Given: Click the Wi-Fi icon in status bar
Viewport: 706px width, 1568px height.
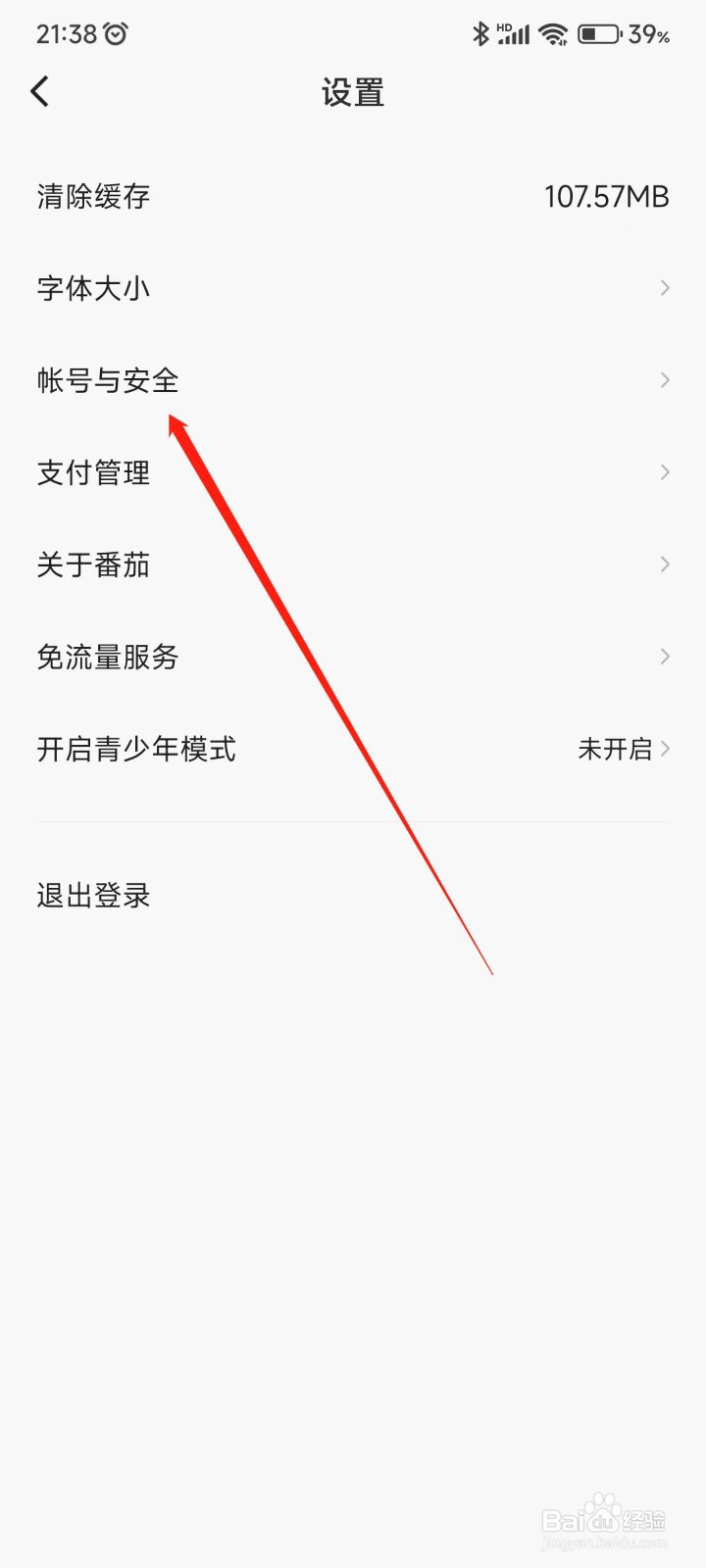Looking at the screenshot, I should (552, 32).
